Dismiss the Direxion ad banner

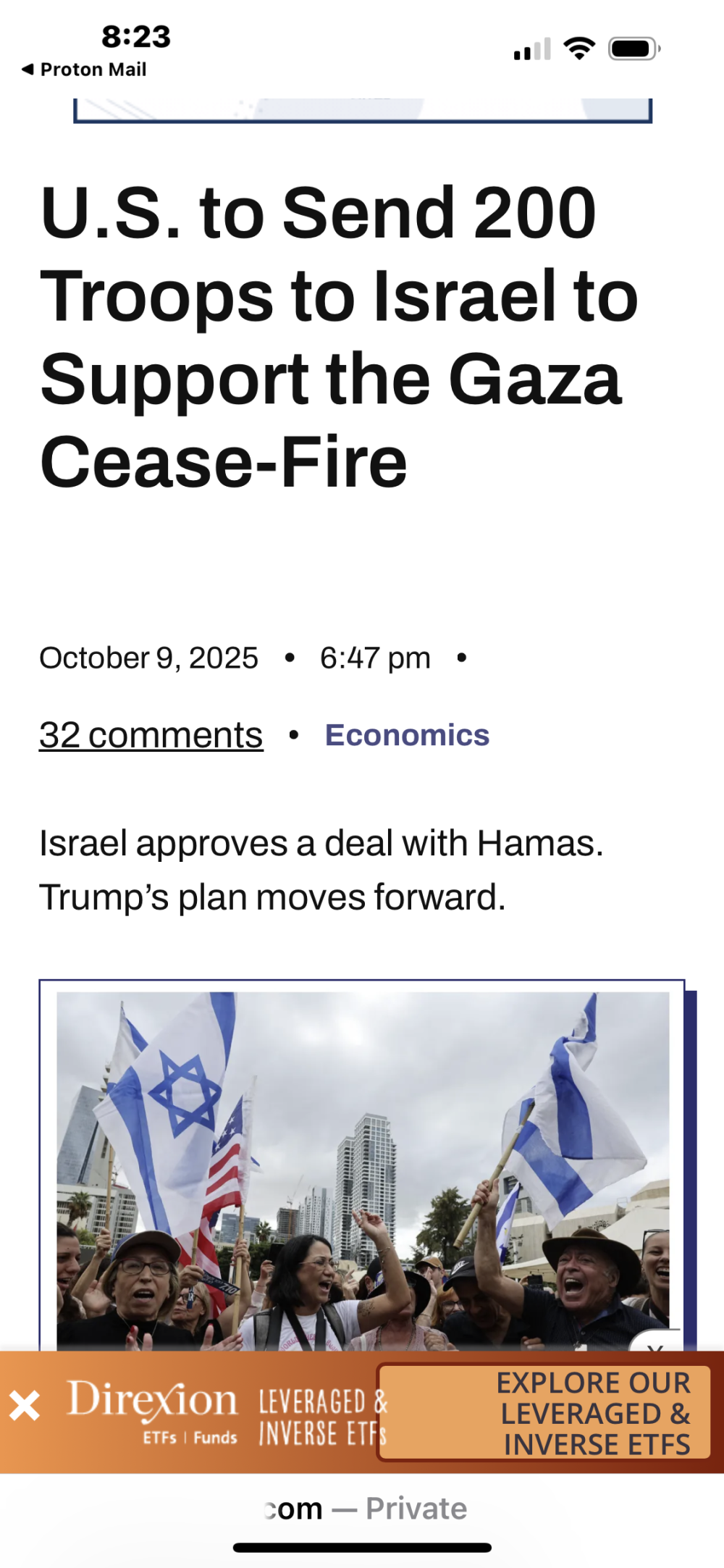tap(25, 1406)
